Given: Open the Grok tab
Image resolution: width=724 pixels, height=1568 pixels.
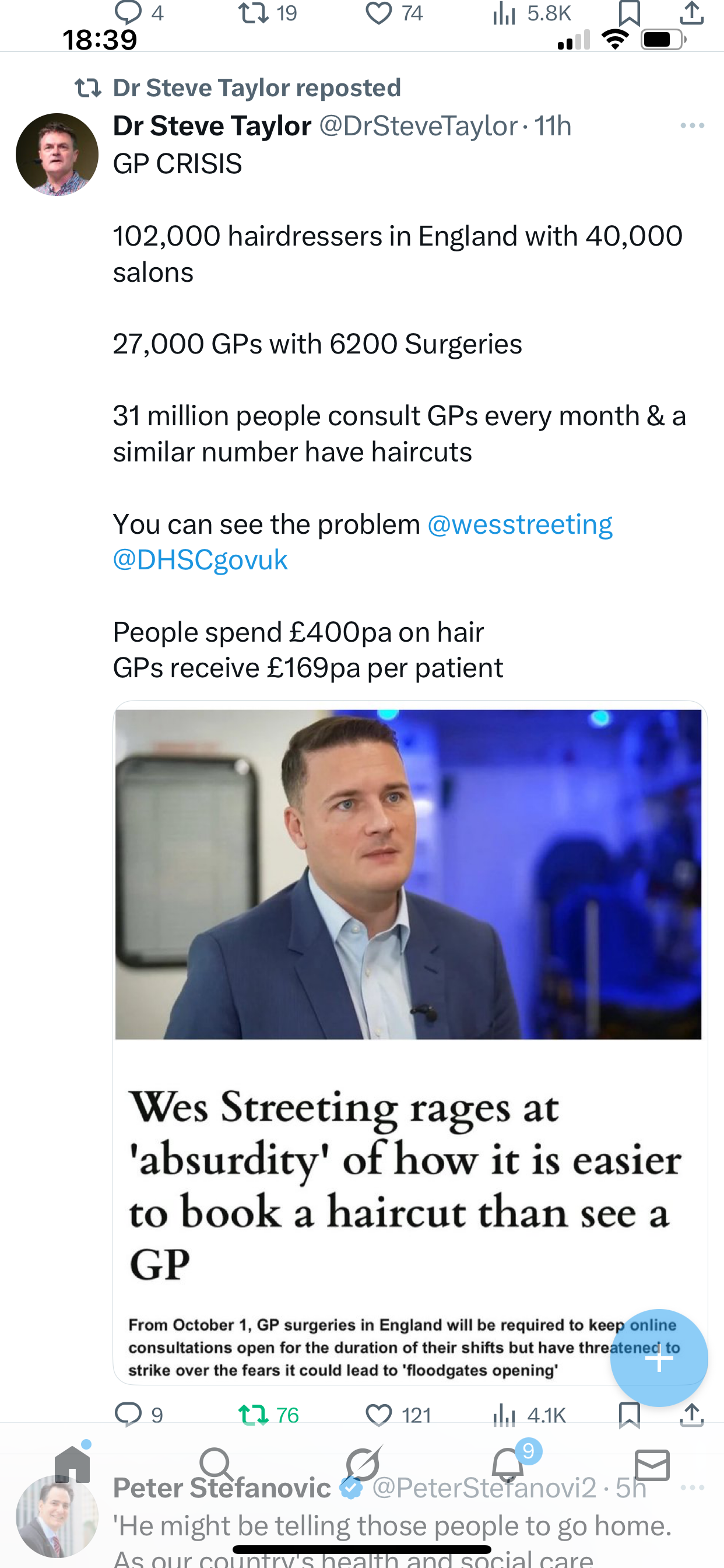Looking at the screenshot, I should pos(363,1464).
